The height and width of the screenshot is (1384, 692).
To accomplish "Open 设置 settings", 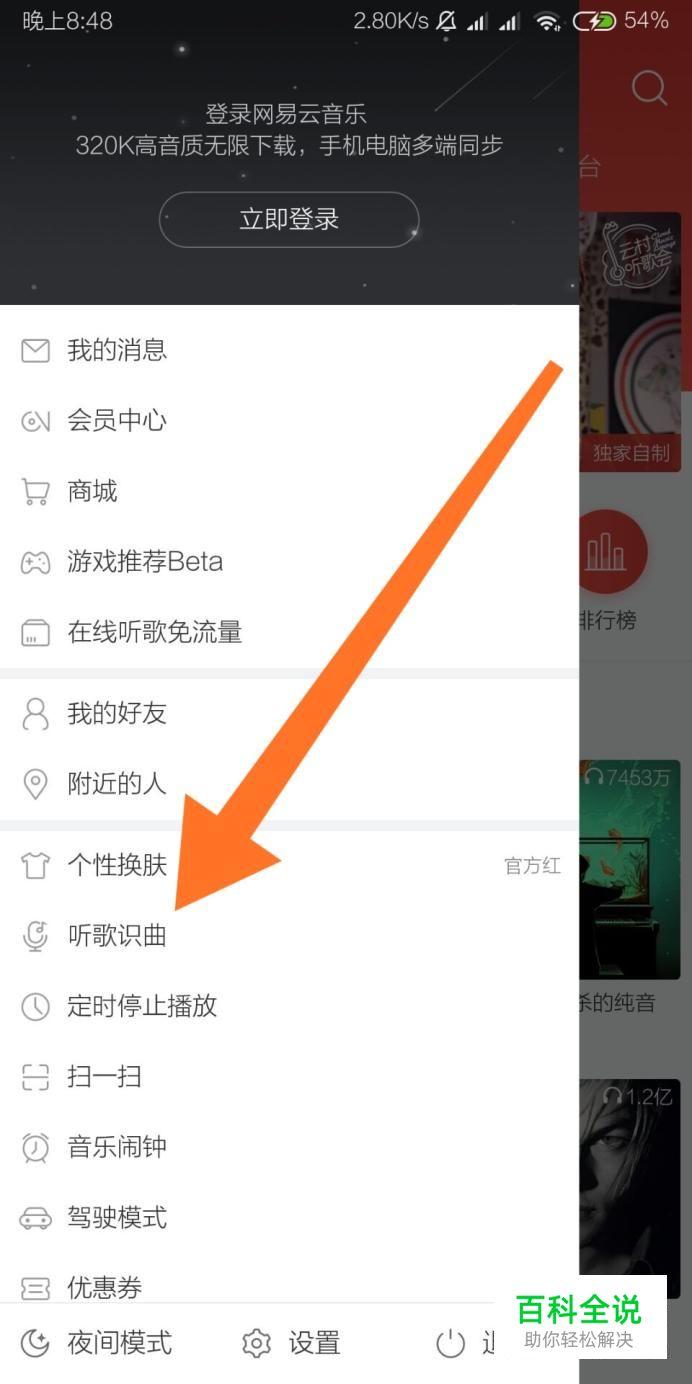I will click(291, 1343).
